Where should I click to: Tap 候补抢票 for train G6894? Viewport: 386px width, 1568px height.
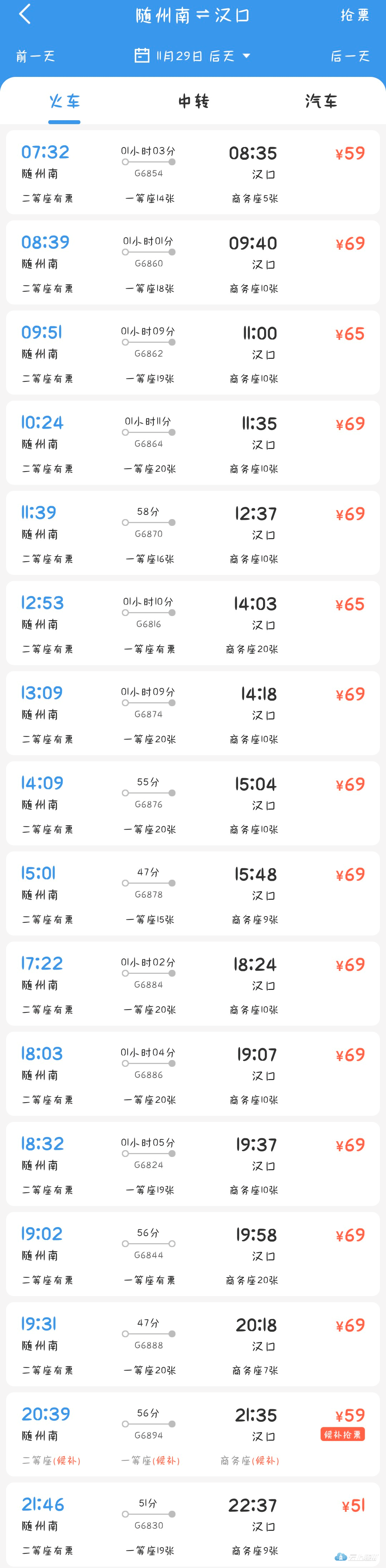coord(343,1435)
